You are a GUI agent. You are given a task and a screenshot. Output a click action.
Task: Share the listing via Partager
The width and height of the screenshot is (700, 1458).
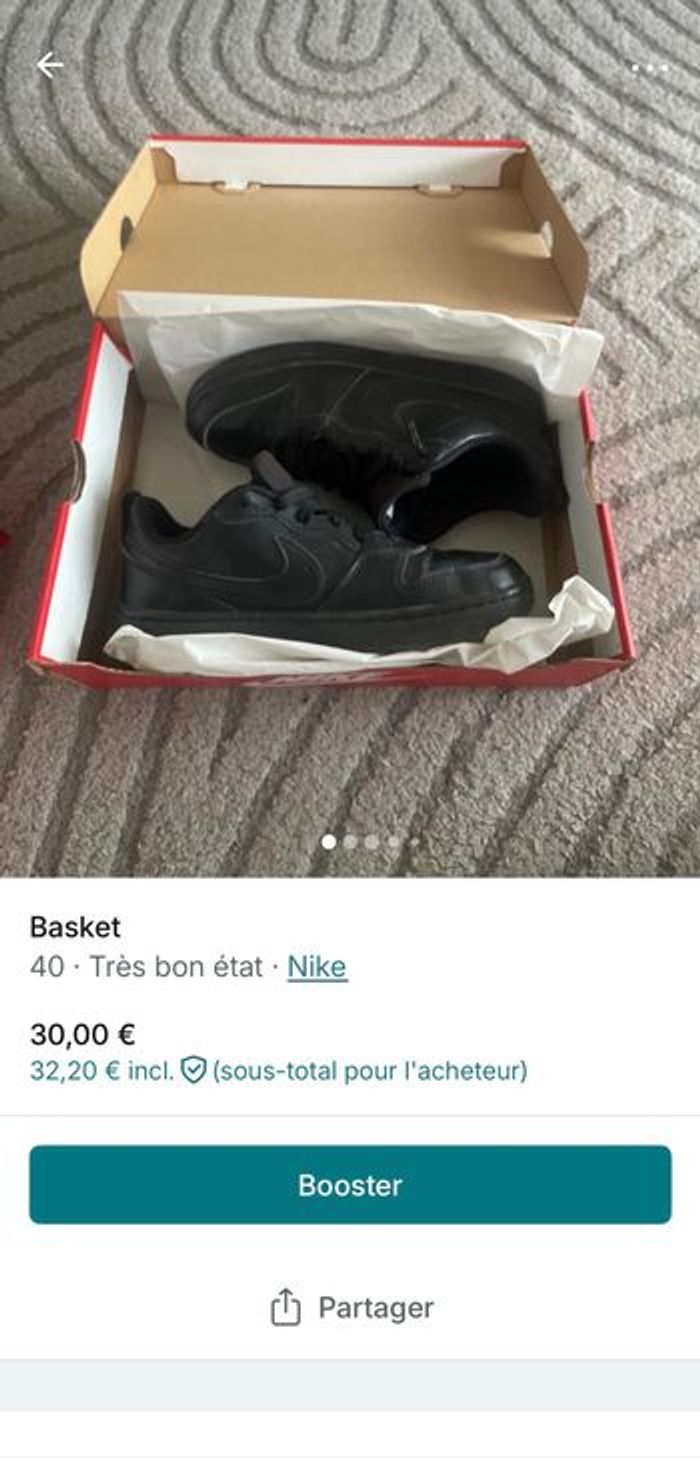coord(350,1308)
